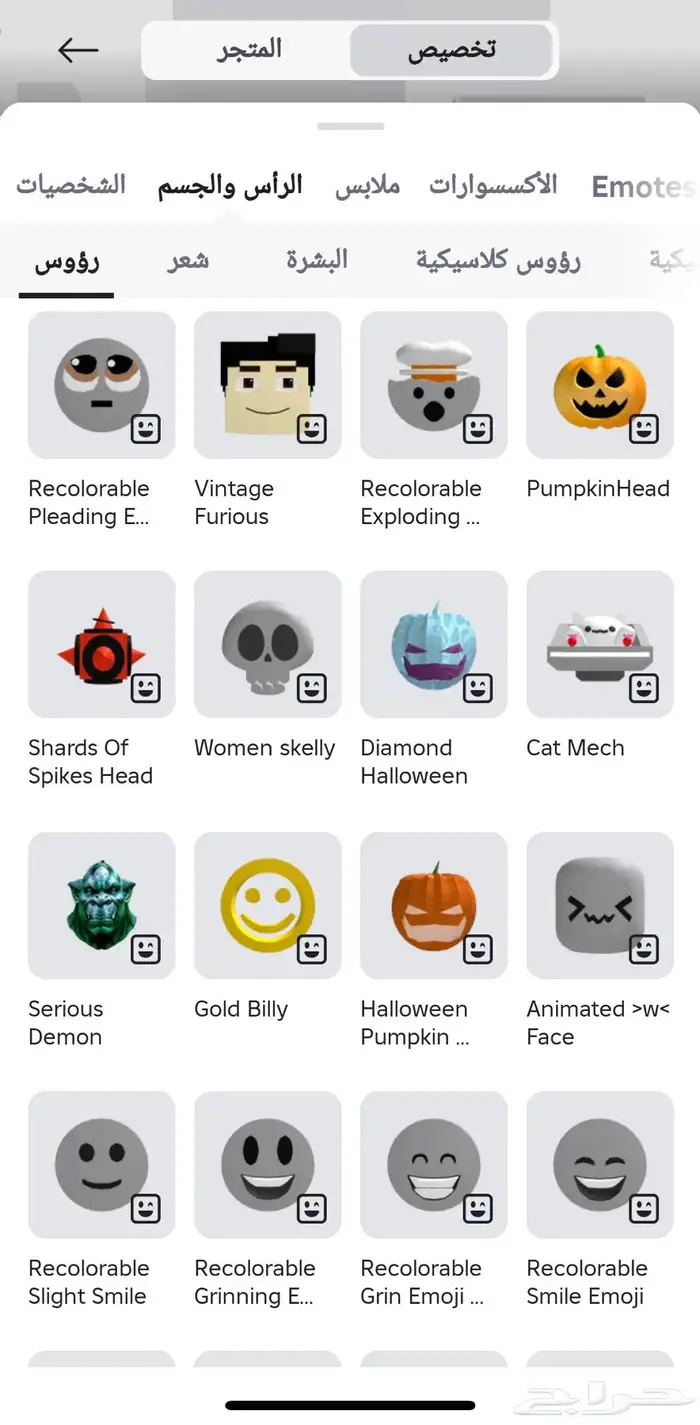The height and width of the screenshot is (1425, 700).
Task: Pick the Women skelly head
Action: pos(267,645)
